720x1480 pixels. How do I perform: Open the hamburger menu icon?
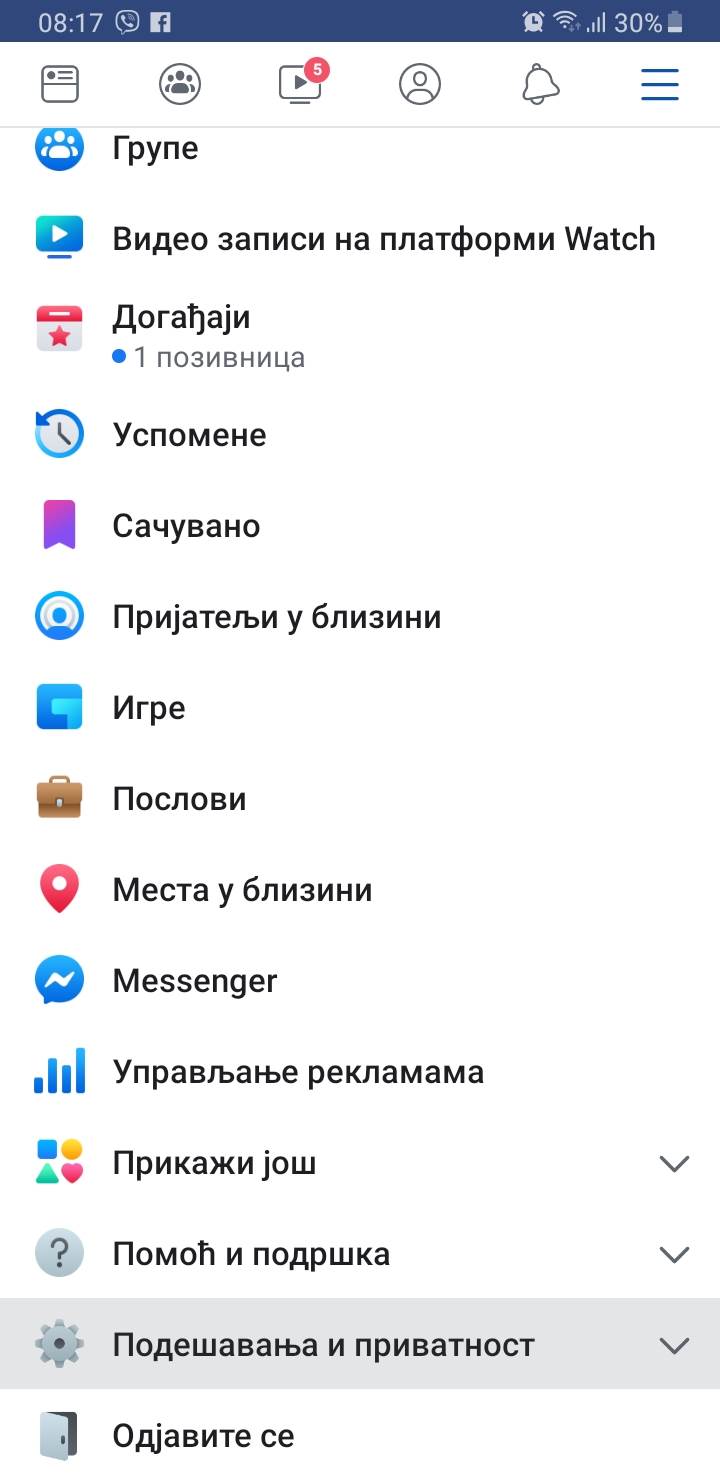point(659,84)
